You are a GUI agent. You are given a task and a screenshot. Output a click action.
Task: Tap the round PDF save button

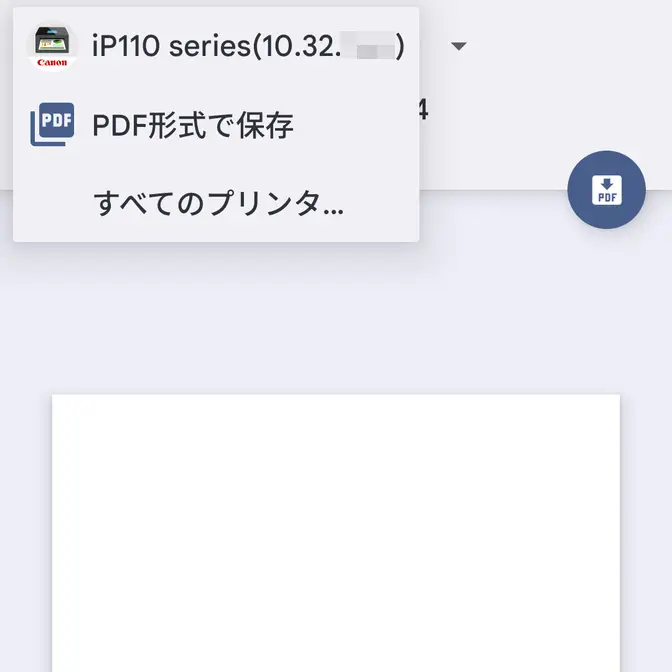(x=606, y=189)
